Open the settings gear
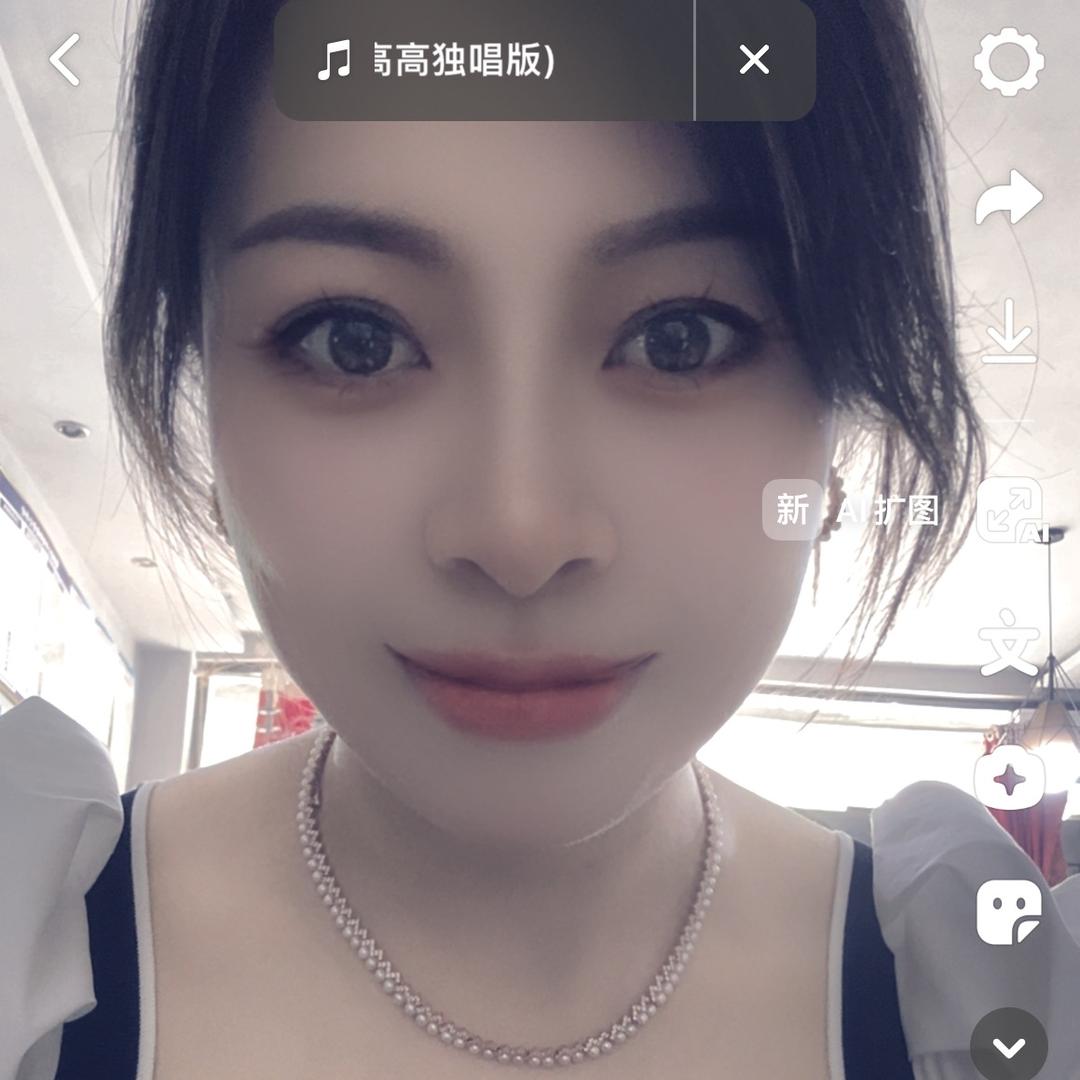The width and height of the screenshot is (1080, 1080). pos(1009,61)
